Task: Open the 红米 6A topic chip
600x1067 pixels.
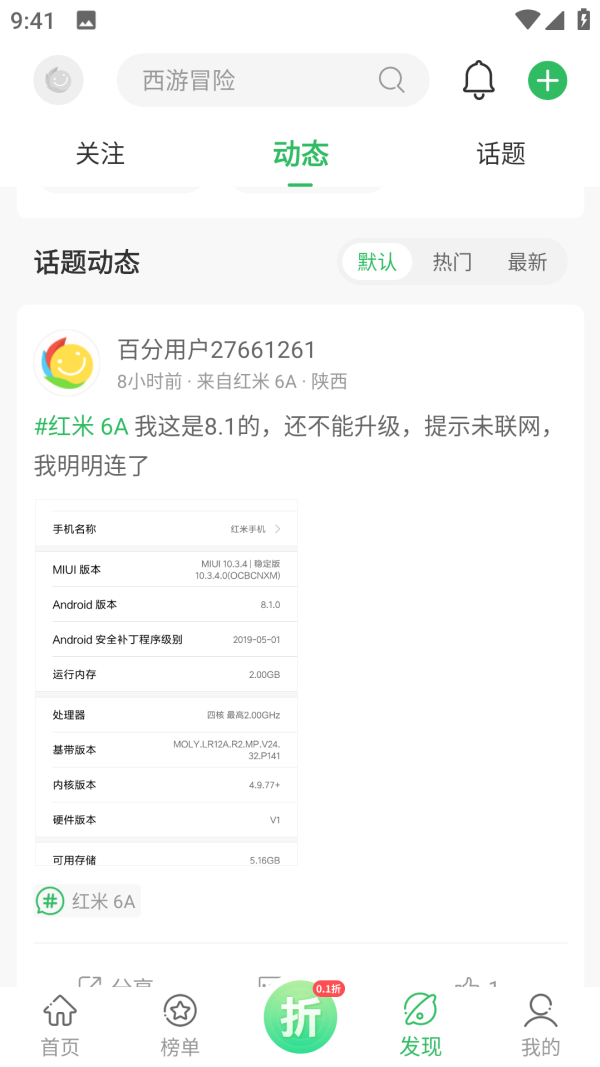Action: tap(88, 901)
